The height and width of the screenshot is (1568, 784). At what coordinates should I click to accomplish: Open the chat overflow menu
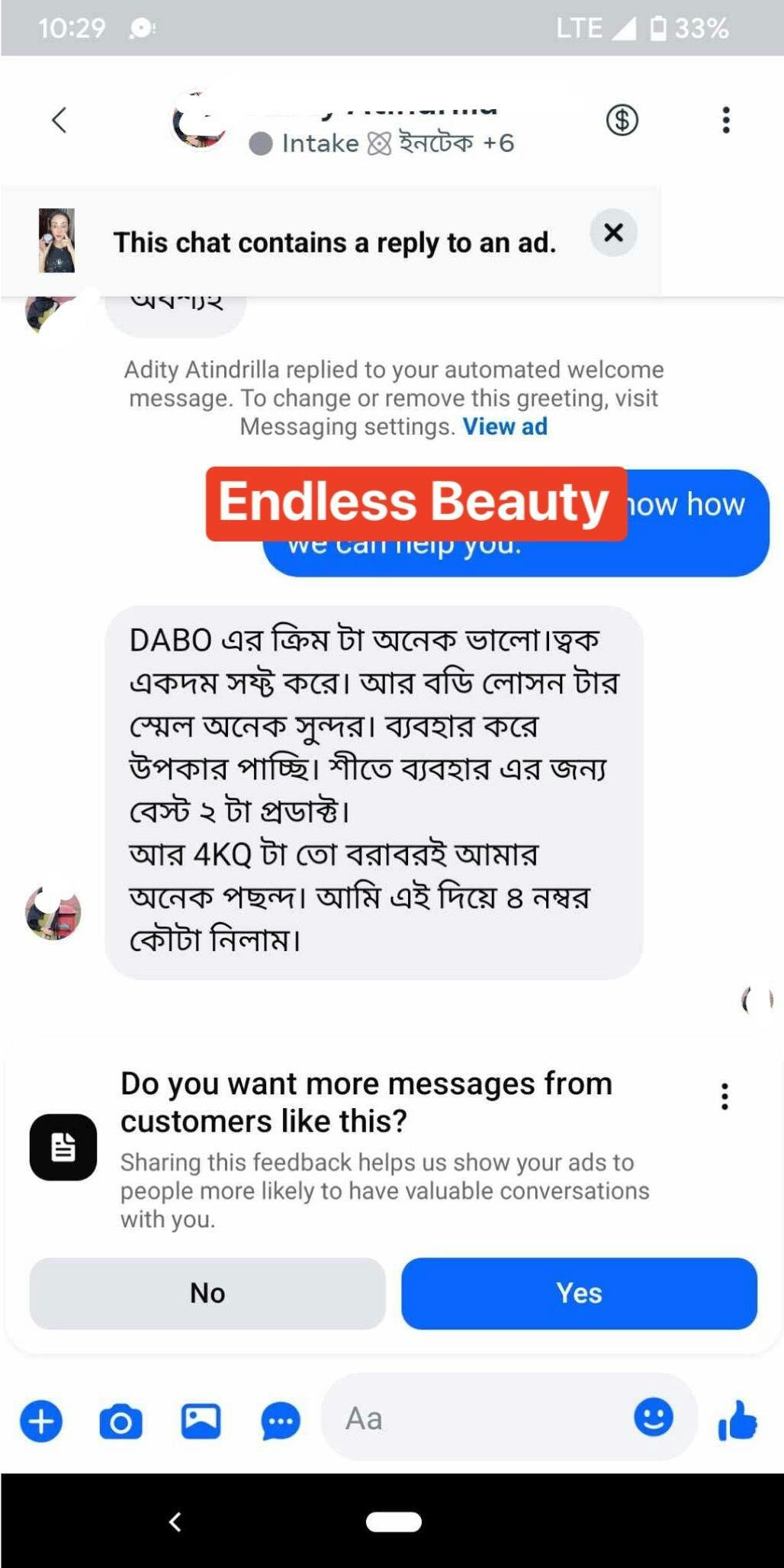[x=725, y=120]
